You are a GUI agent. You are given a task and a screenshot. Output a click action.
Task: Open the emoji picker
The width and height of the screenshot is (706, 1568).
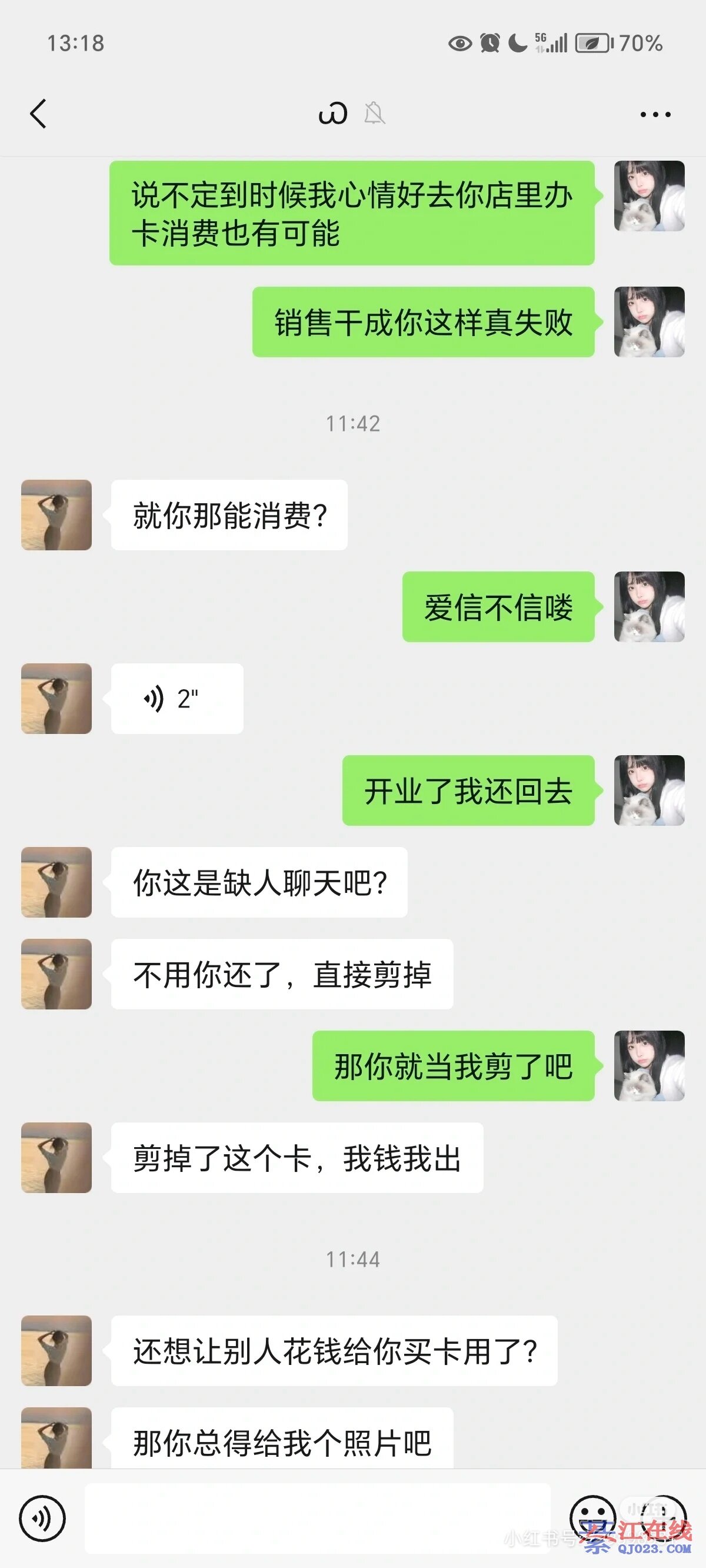[x=592, y=1518]
